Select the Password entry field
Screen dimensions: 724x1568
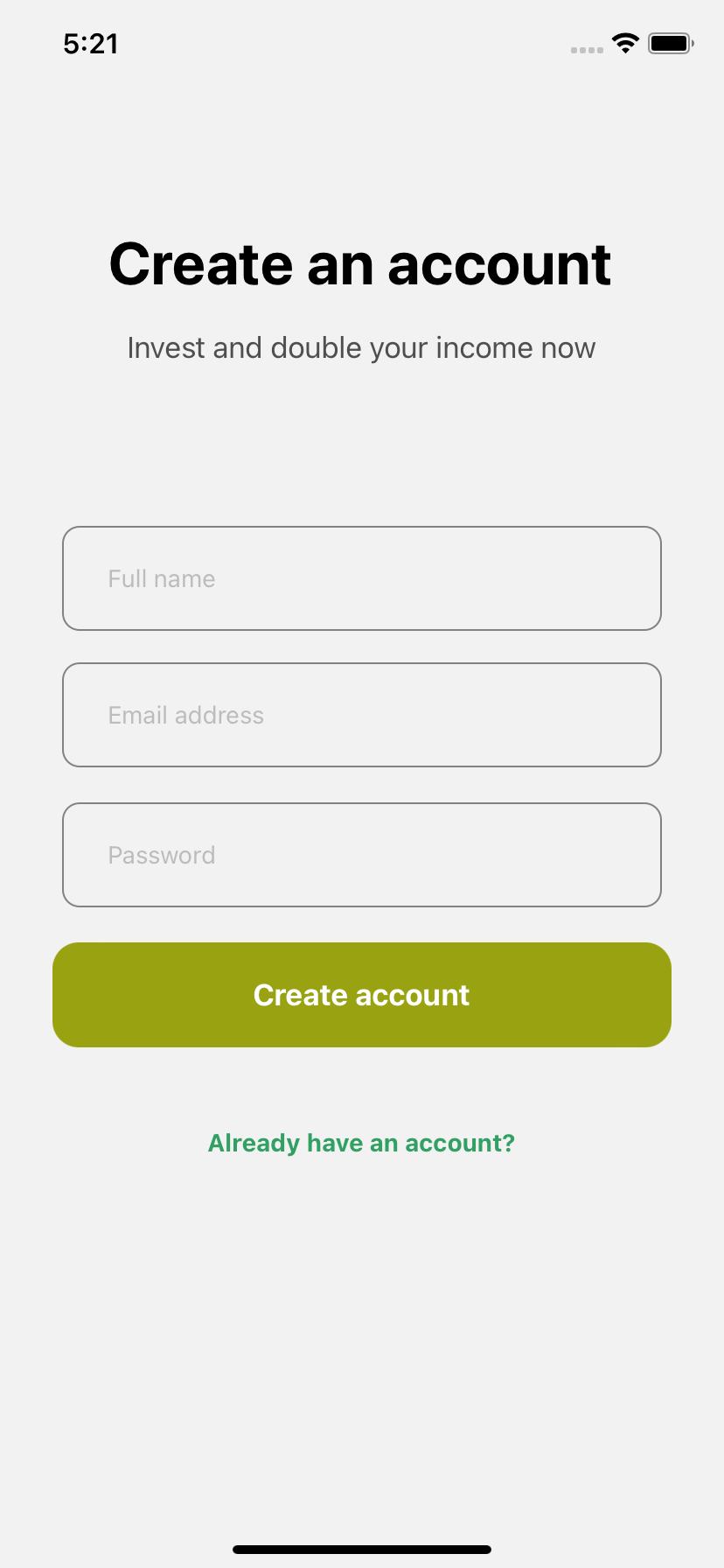click(361, 855)
